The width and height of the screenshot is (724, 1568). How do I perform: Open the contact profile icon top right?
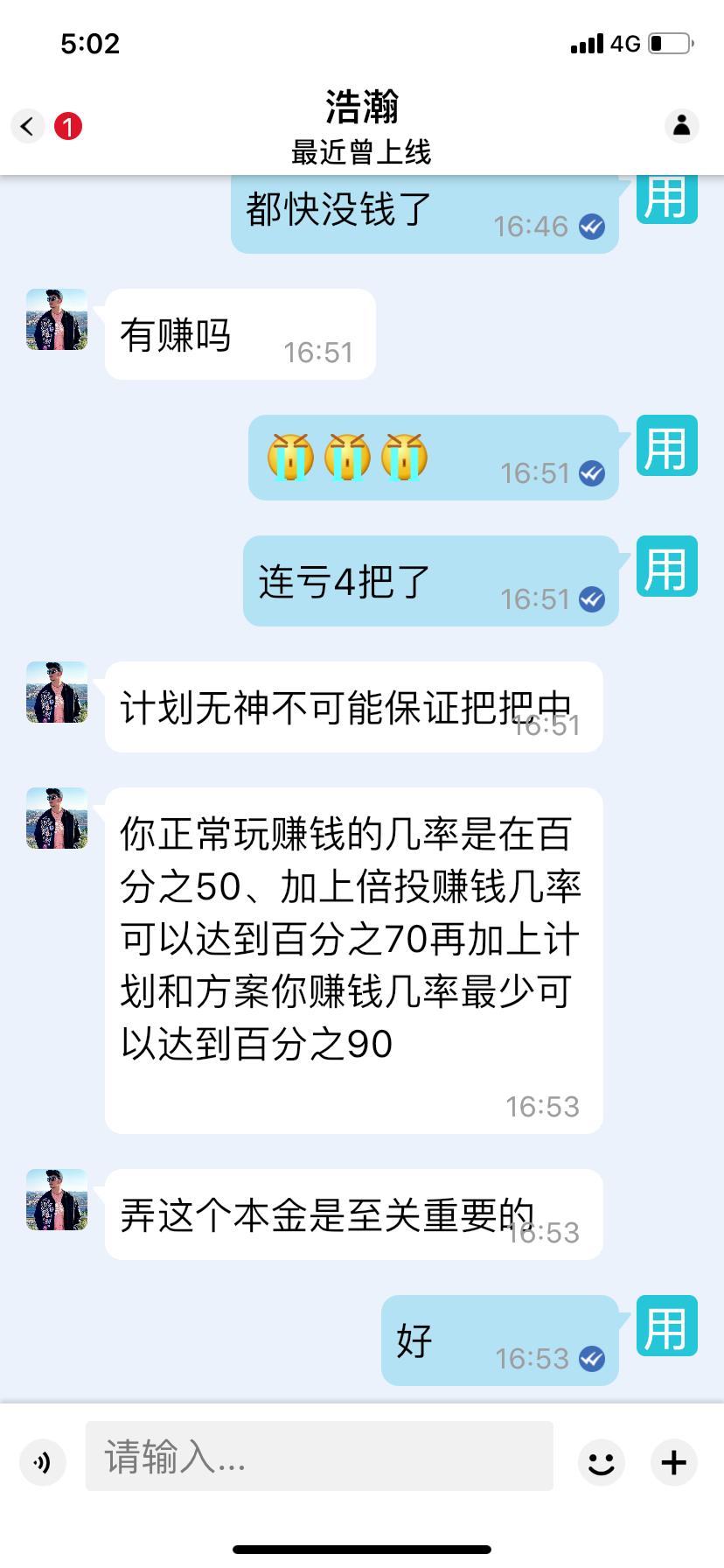[682, 127]
